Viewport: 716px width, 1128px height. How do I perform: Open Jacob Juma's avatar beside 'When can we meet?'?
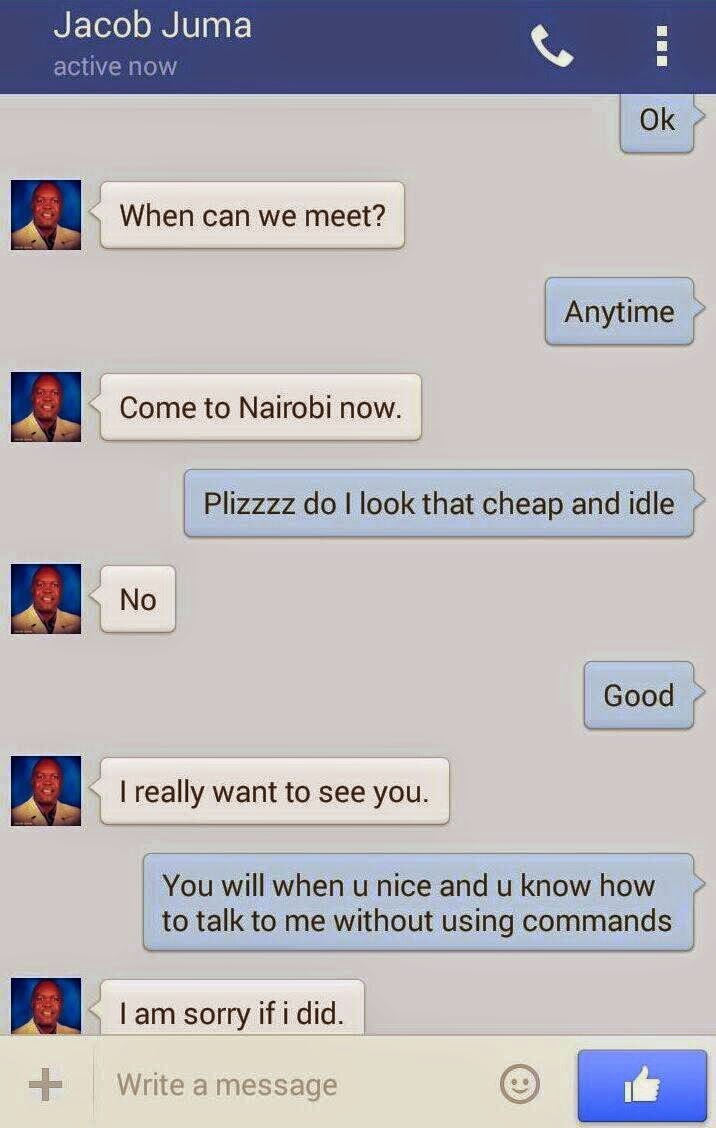click(46, 215)
